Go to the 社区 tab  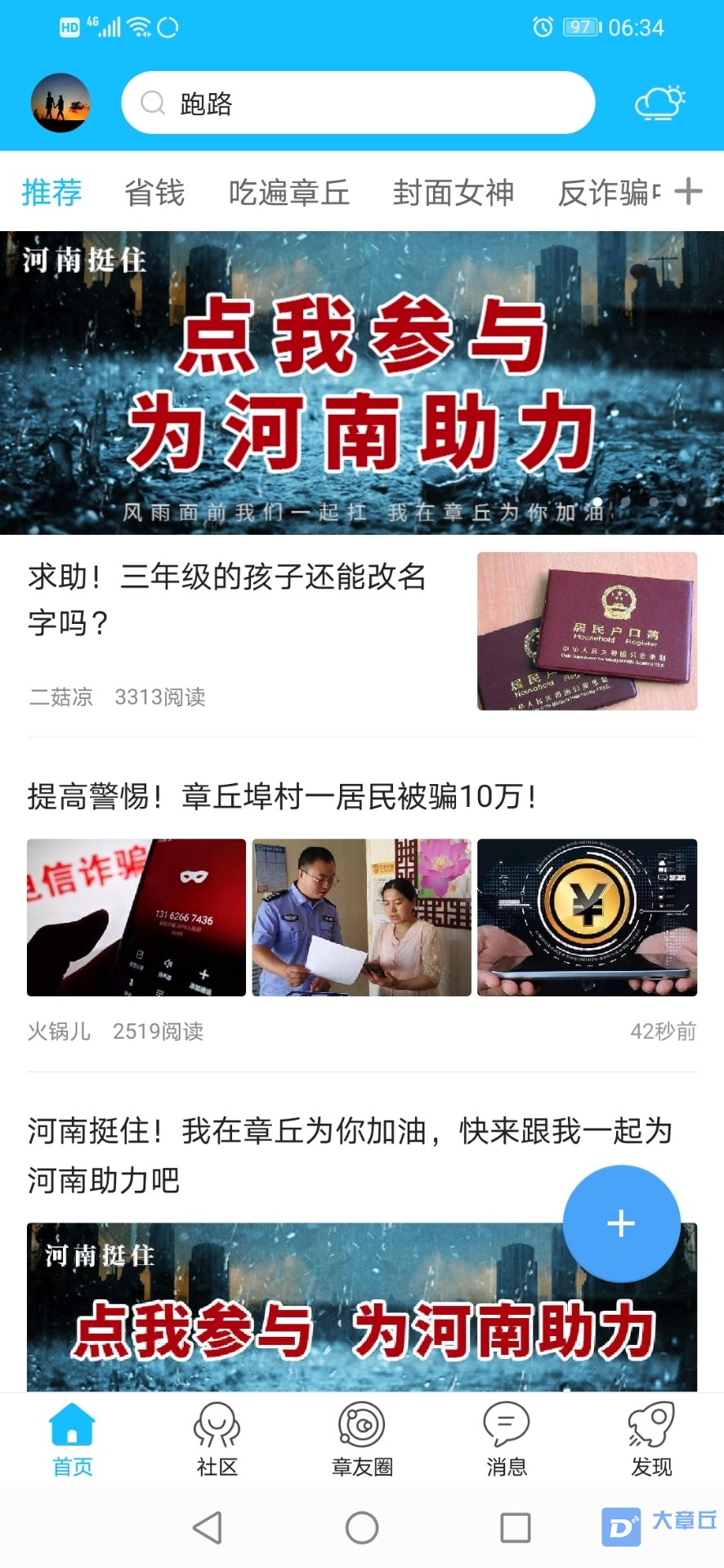pyautogui.click(x=217, y=1441)
